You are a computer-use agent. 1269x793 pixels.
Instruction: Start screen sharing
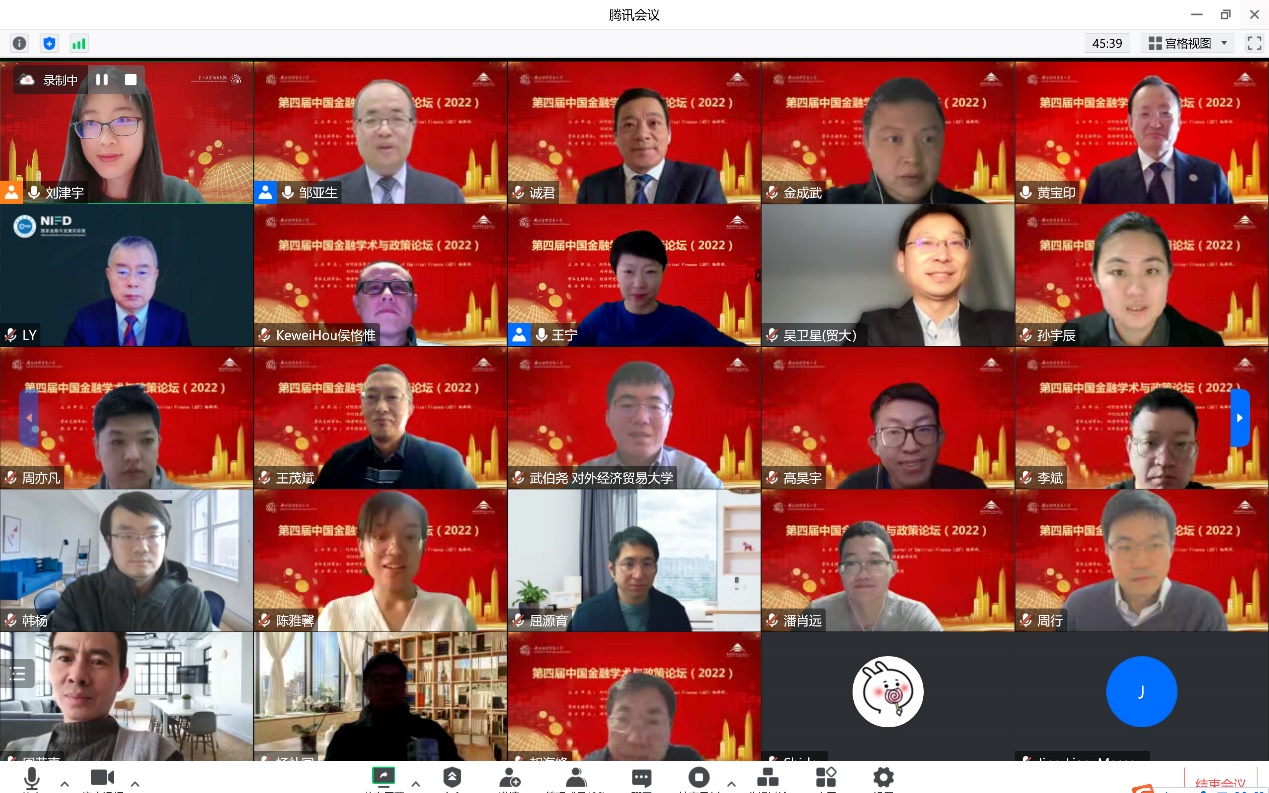[383, 777]
